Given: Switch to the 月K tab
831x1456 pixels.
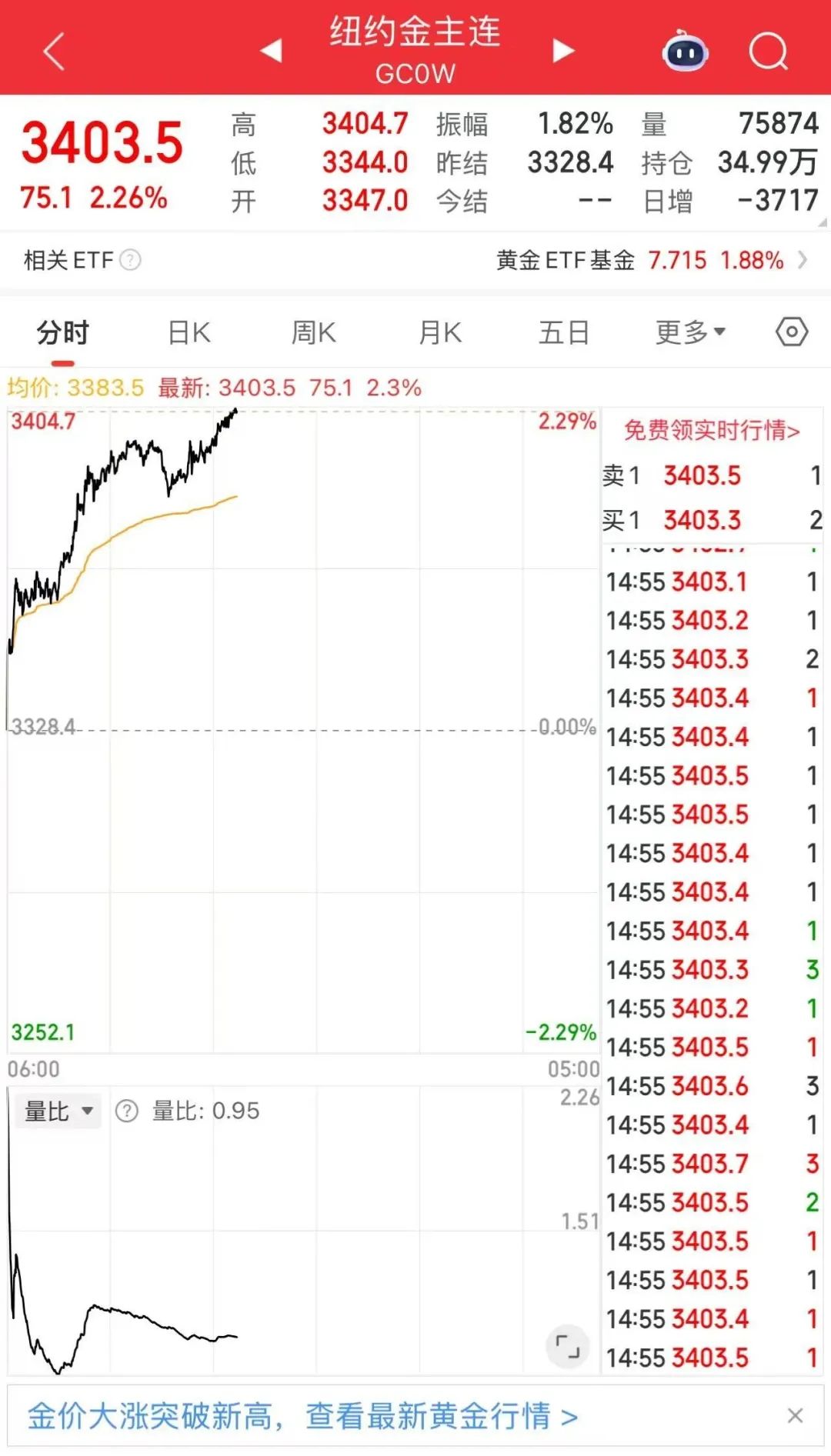Looking at the screenshot, I should pos(440,333).
